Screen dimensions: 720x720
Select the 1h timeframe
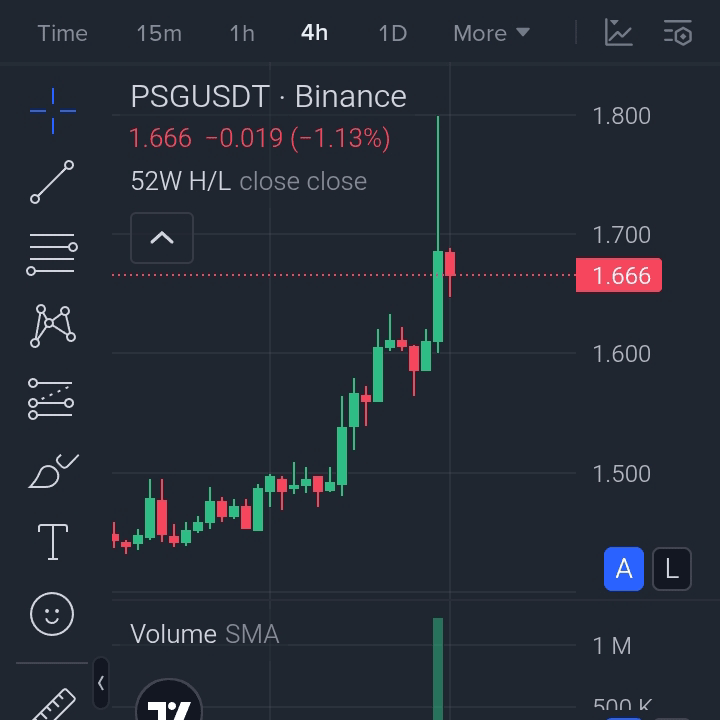tap(242, 33)
